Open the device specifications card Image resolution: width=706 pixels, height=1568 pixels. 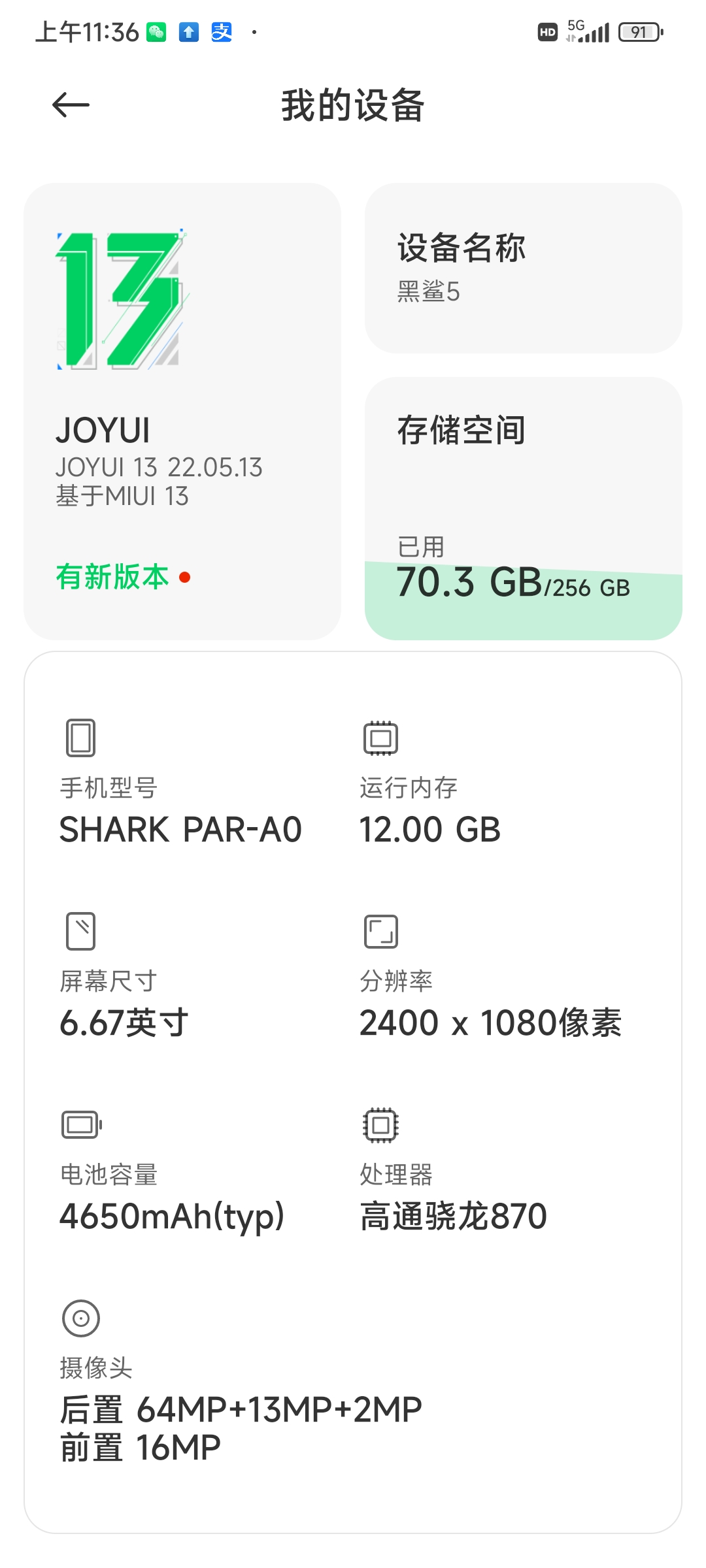tap(353, 1092)
